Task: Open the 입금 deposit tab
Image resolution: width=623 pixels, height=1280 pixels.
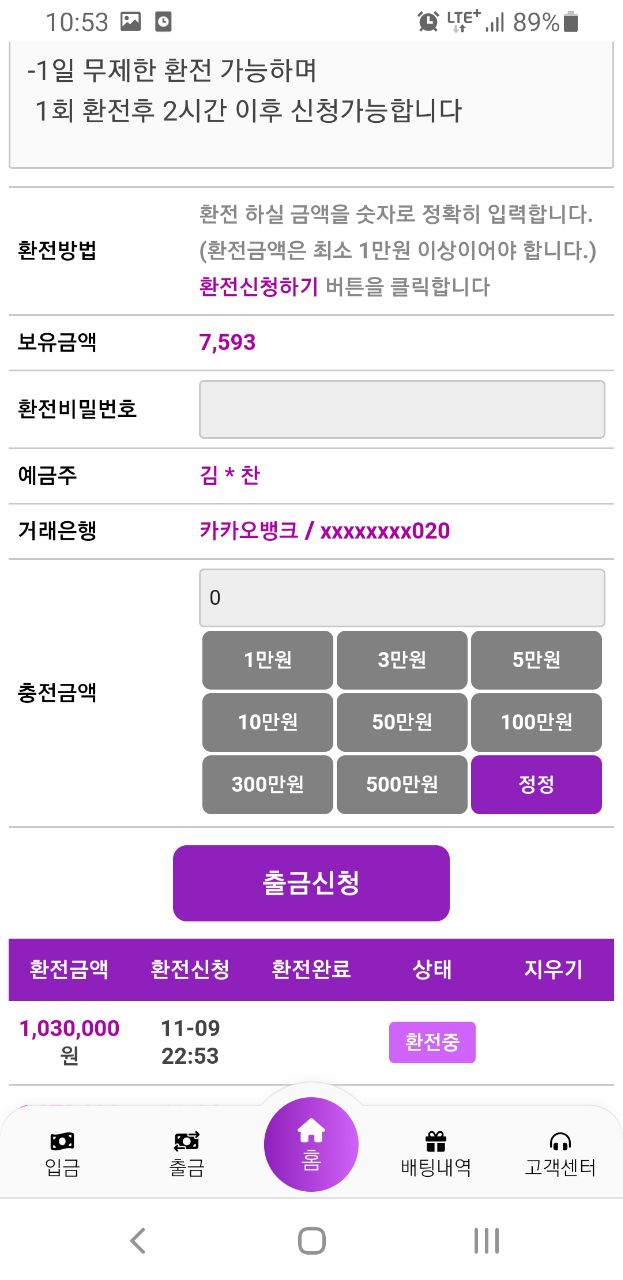Action: point(62,1154)
